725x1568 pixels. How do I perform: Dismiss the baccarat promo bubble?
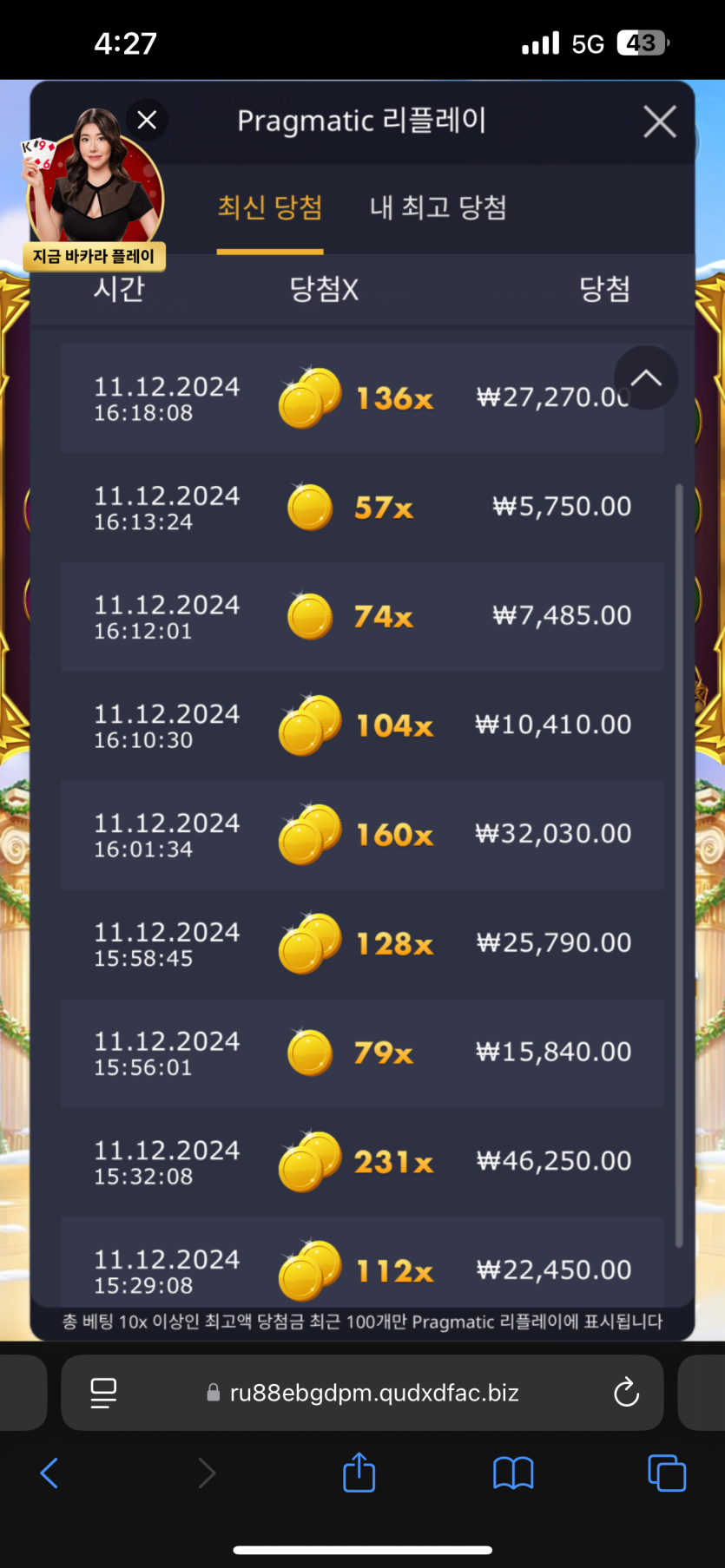click(148, 120)
